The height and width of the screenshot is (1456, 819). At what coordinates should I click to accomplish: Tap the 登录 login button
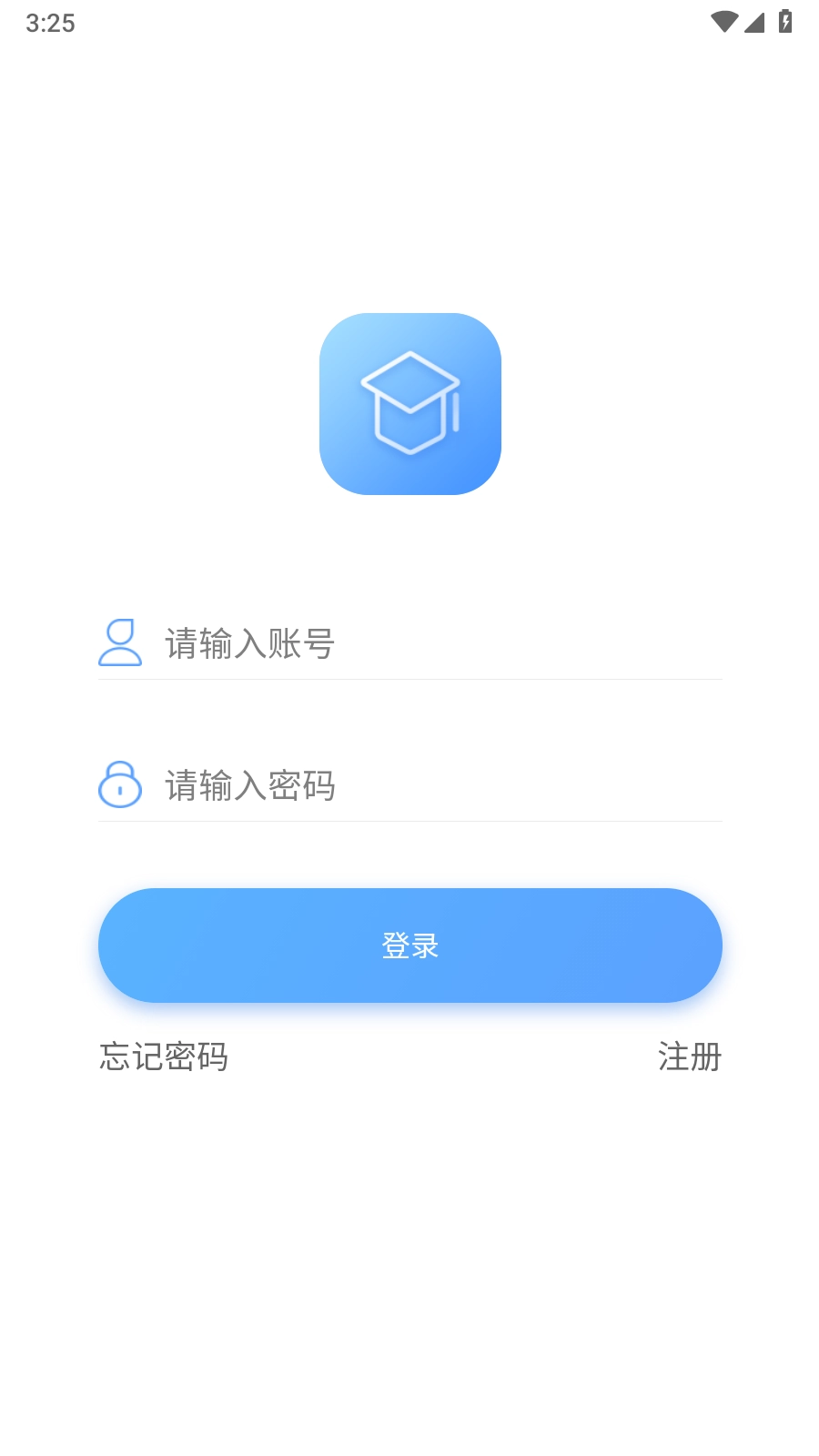tap(409, 945)
